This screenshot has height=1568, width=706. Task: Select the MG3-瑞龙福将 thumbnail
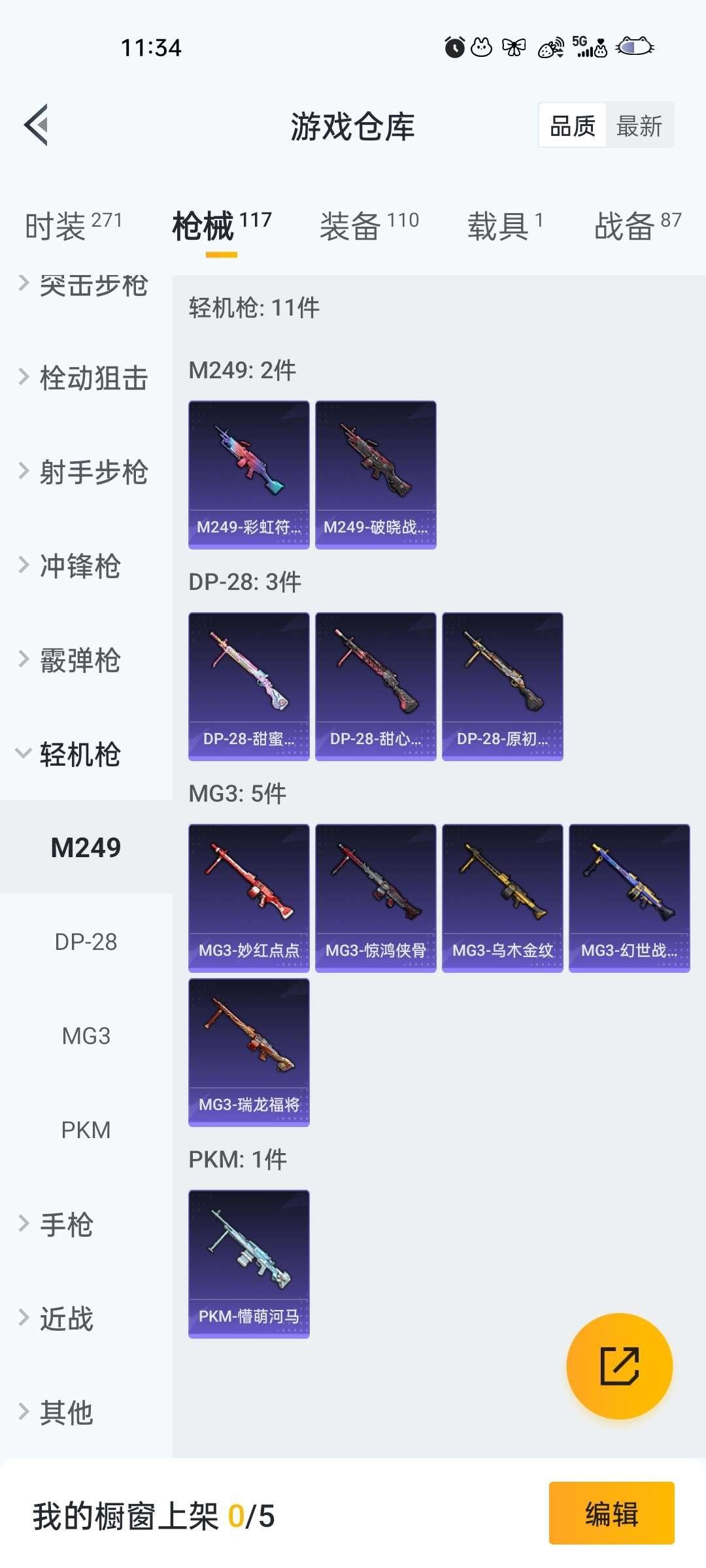248,1052
